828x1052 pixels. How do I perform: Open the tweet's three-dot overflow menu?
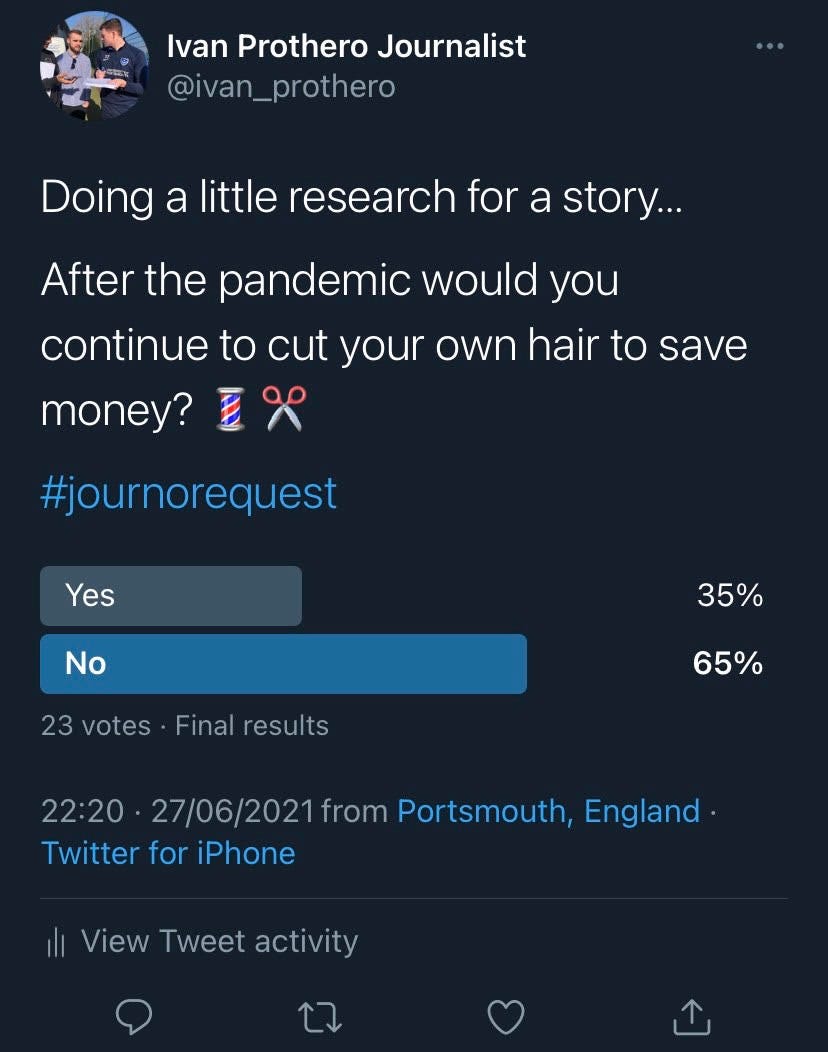(x=769, y=46)
